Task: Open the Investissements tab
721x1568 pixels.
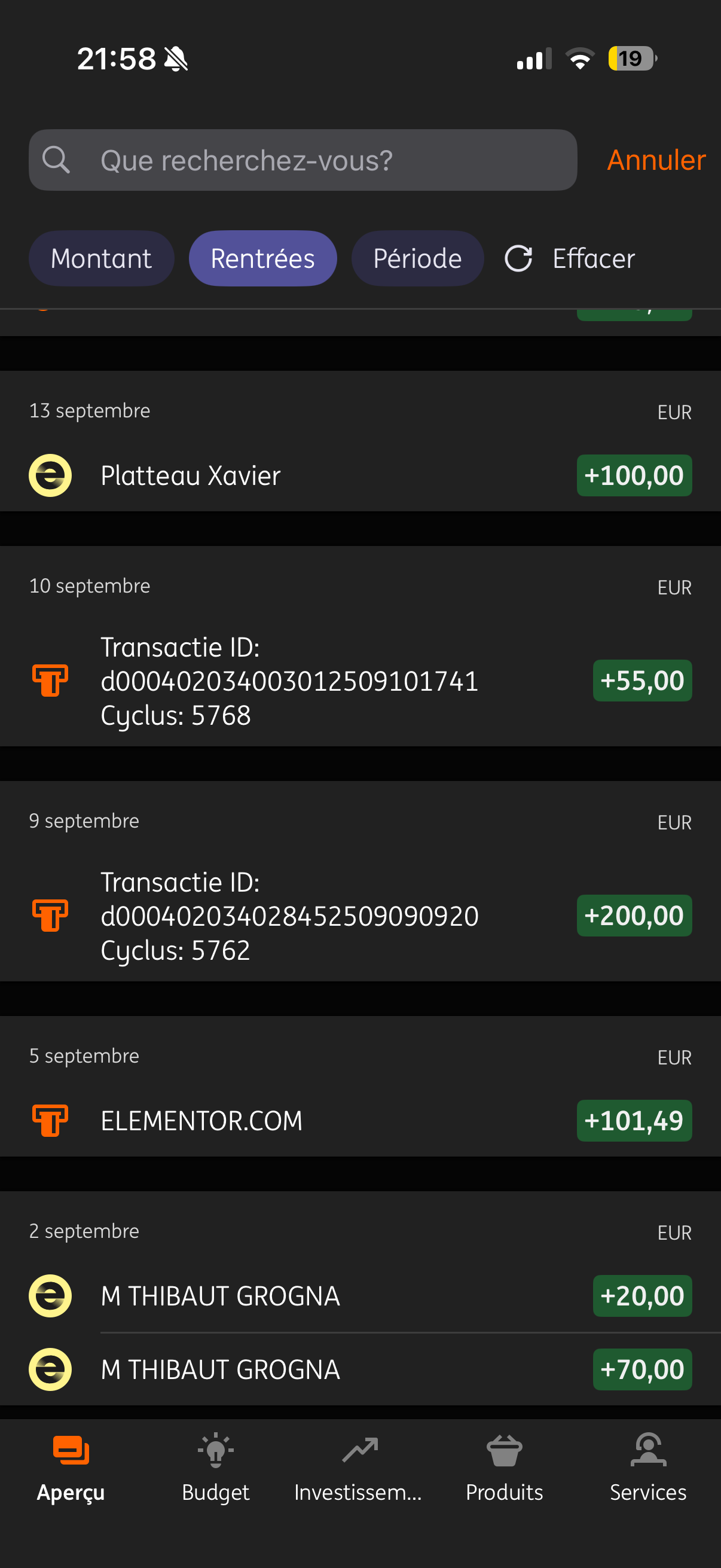Action: pyautogui.click(x=359, y=1467)
